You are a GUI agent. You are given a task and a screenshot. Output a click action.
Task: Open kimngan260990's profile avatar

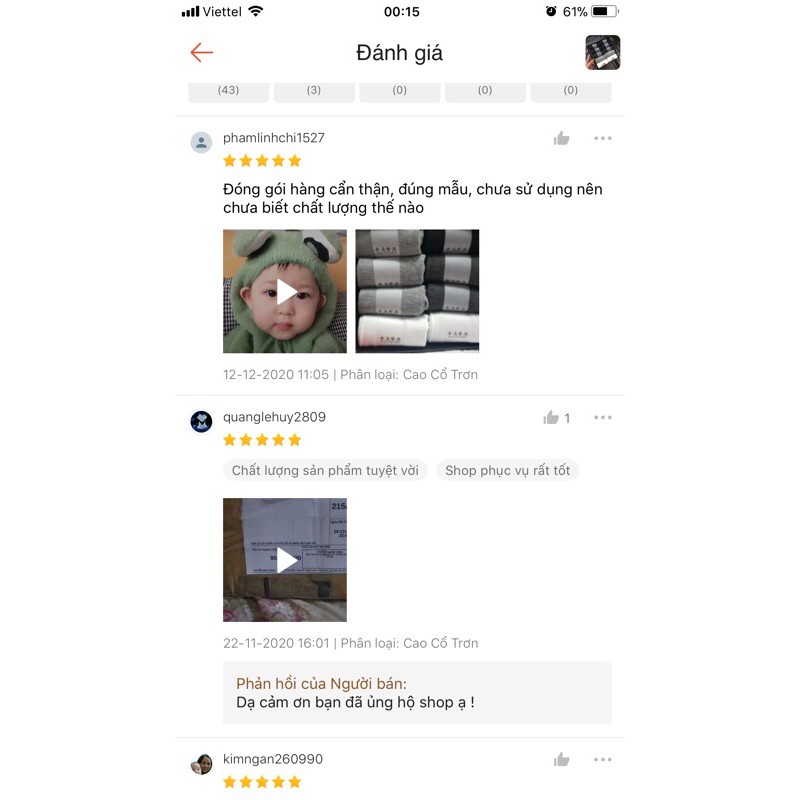(x=201, y=764)
